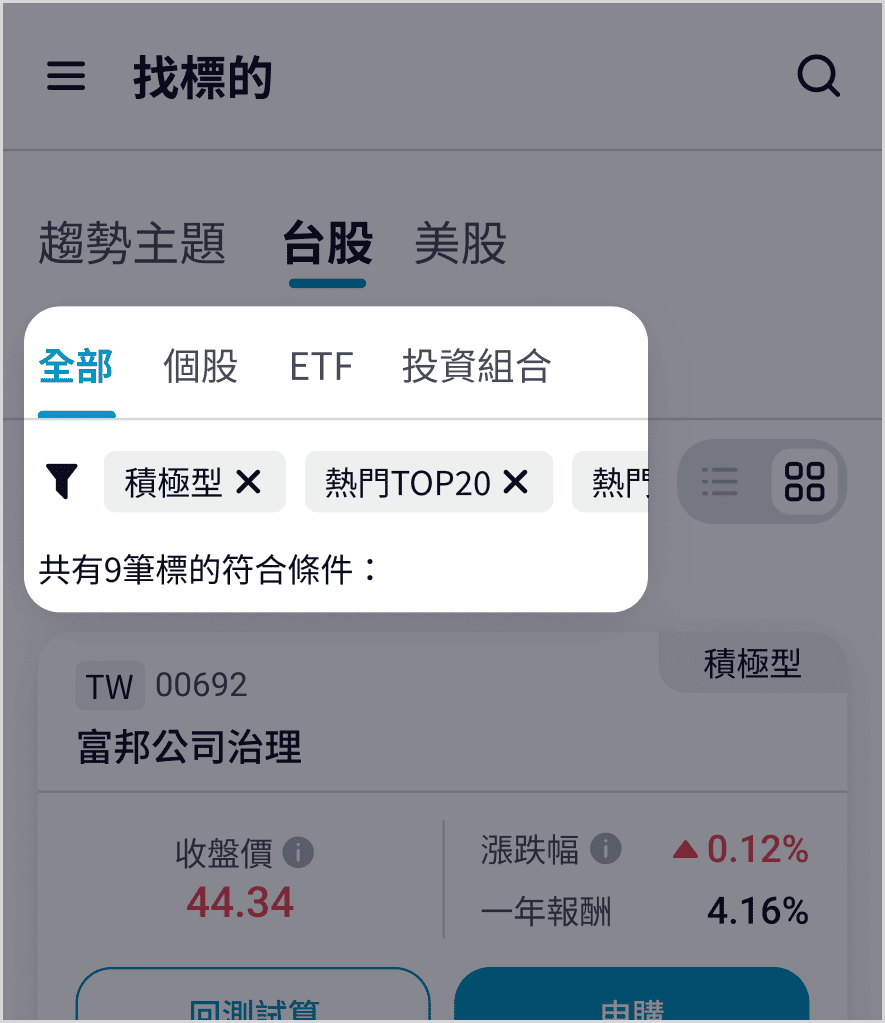Select the 台股 tab

coord(327,244)
